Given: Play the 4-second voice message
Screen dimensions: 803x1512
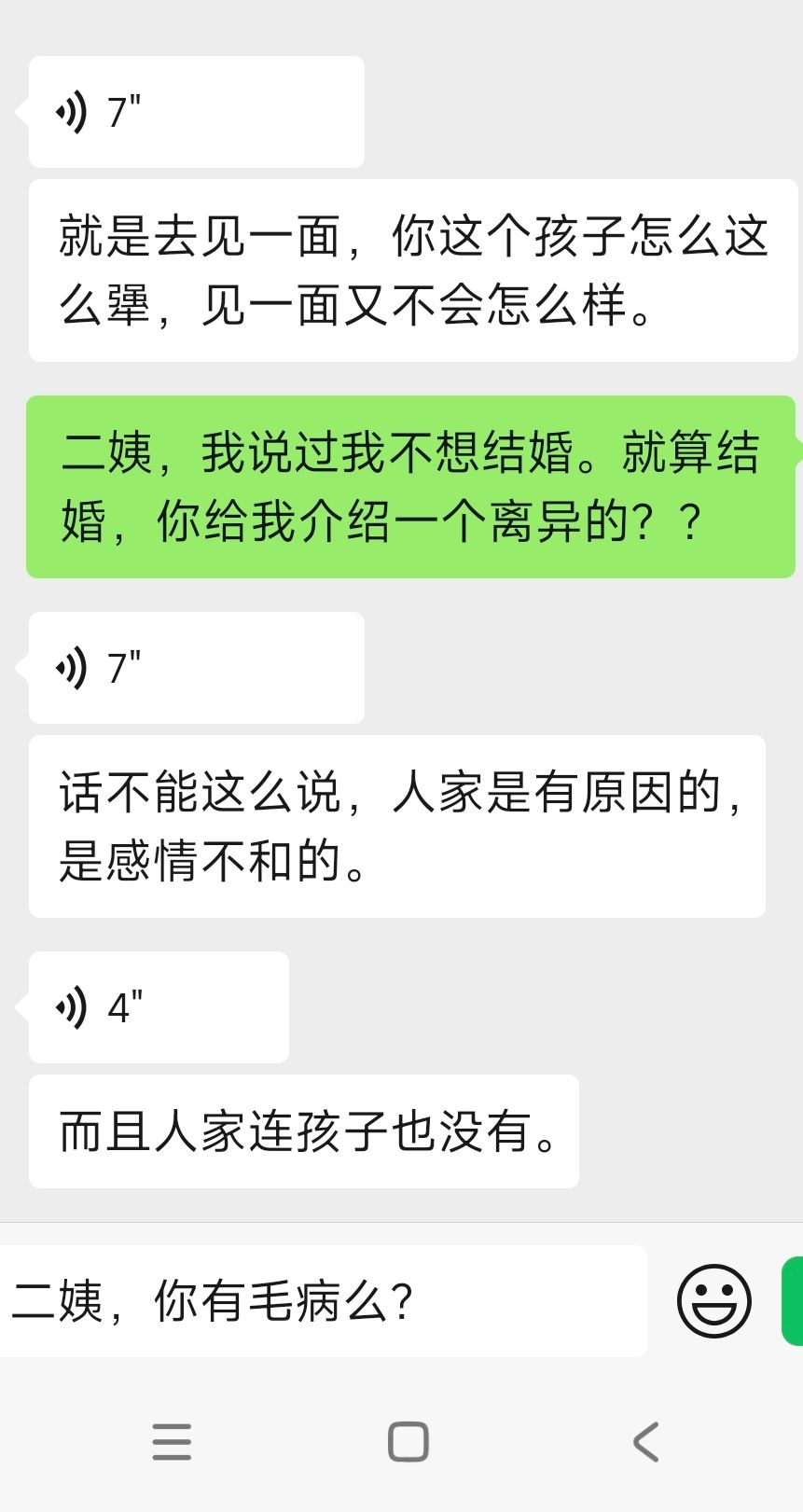Looking at the screenshot, I should coord(159,1007).
